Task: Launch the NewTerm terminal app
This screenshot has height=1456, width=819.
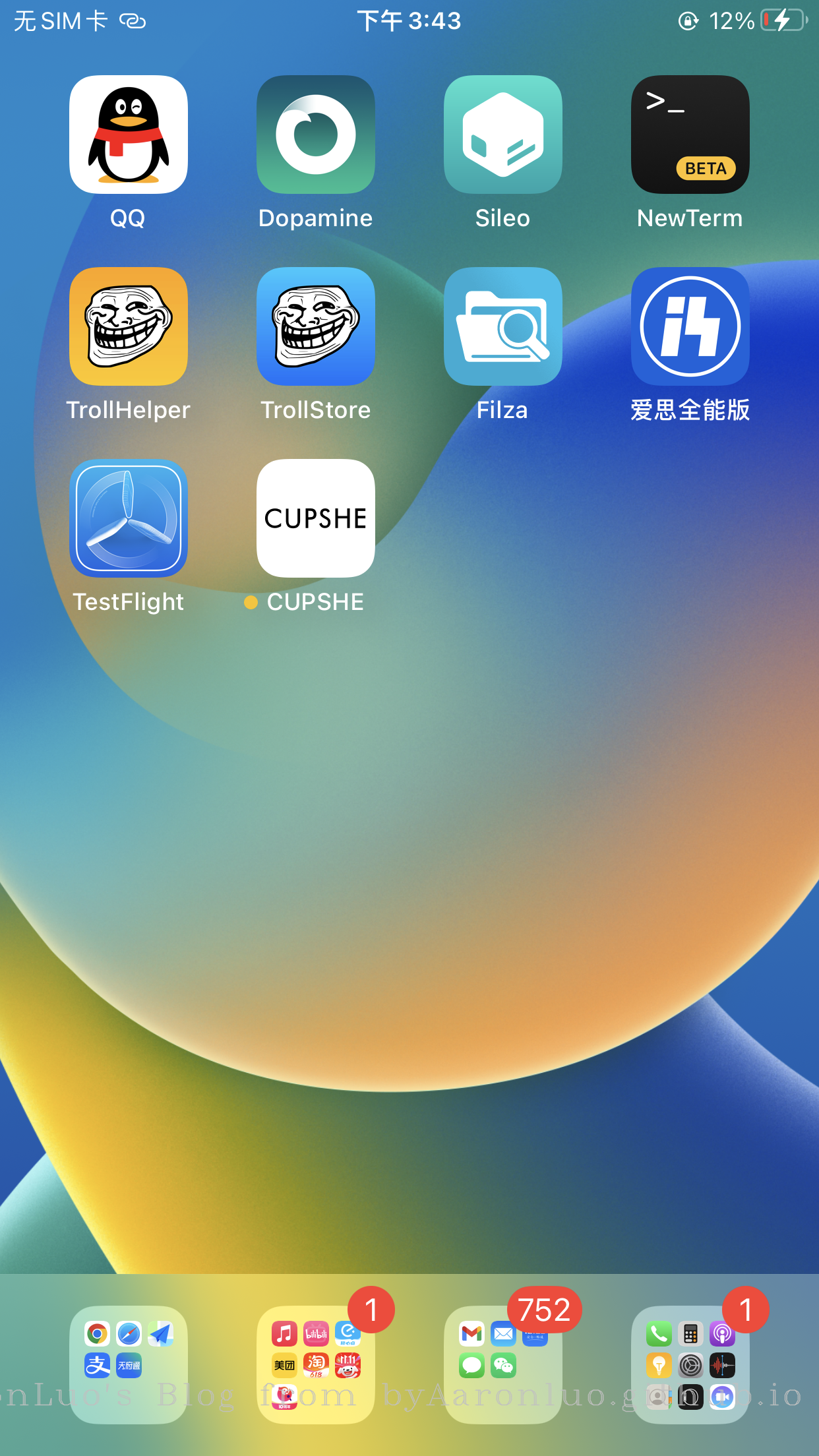Action: click(690, 135)
